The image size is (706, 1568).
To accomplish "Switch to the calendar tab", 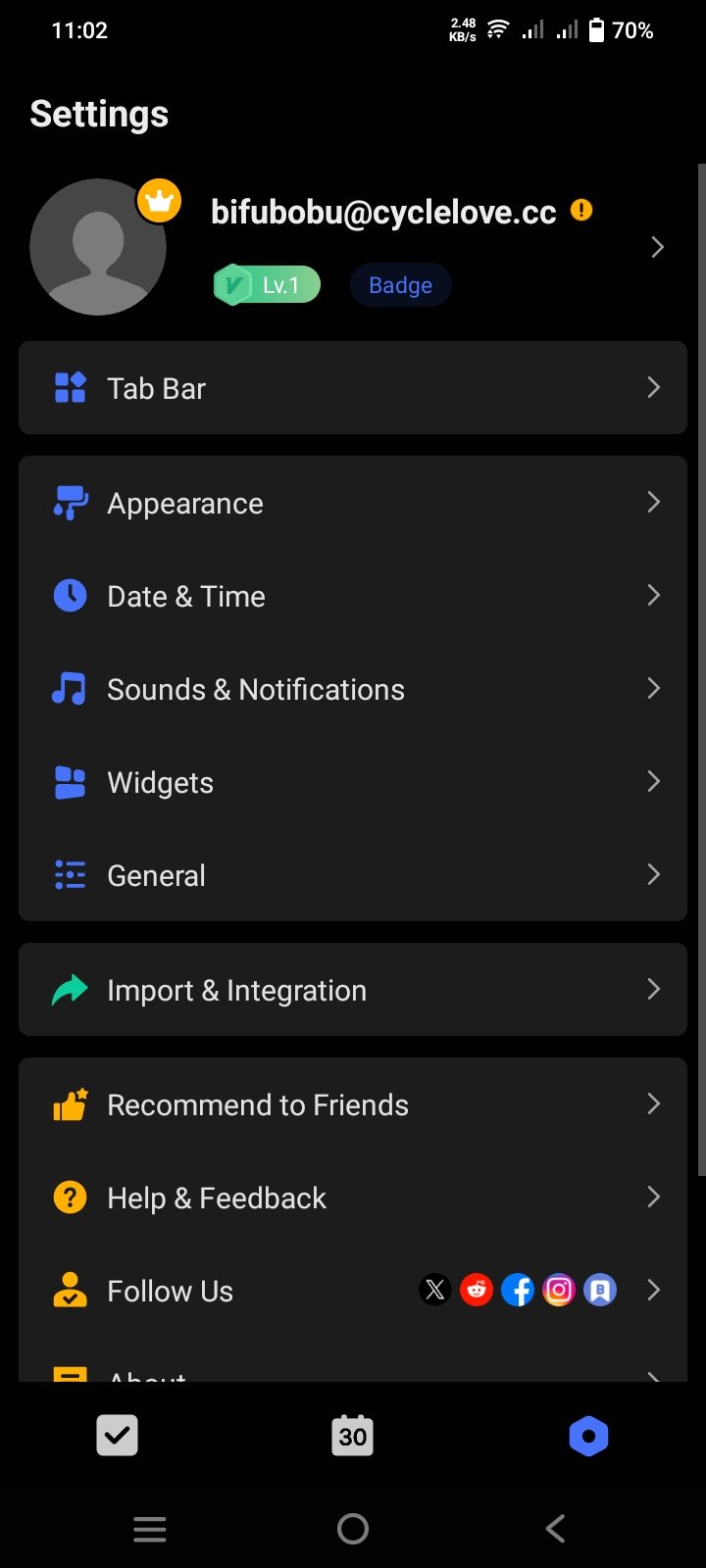I will pos(353,1437).
